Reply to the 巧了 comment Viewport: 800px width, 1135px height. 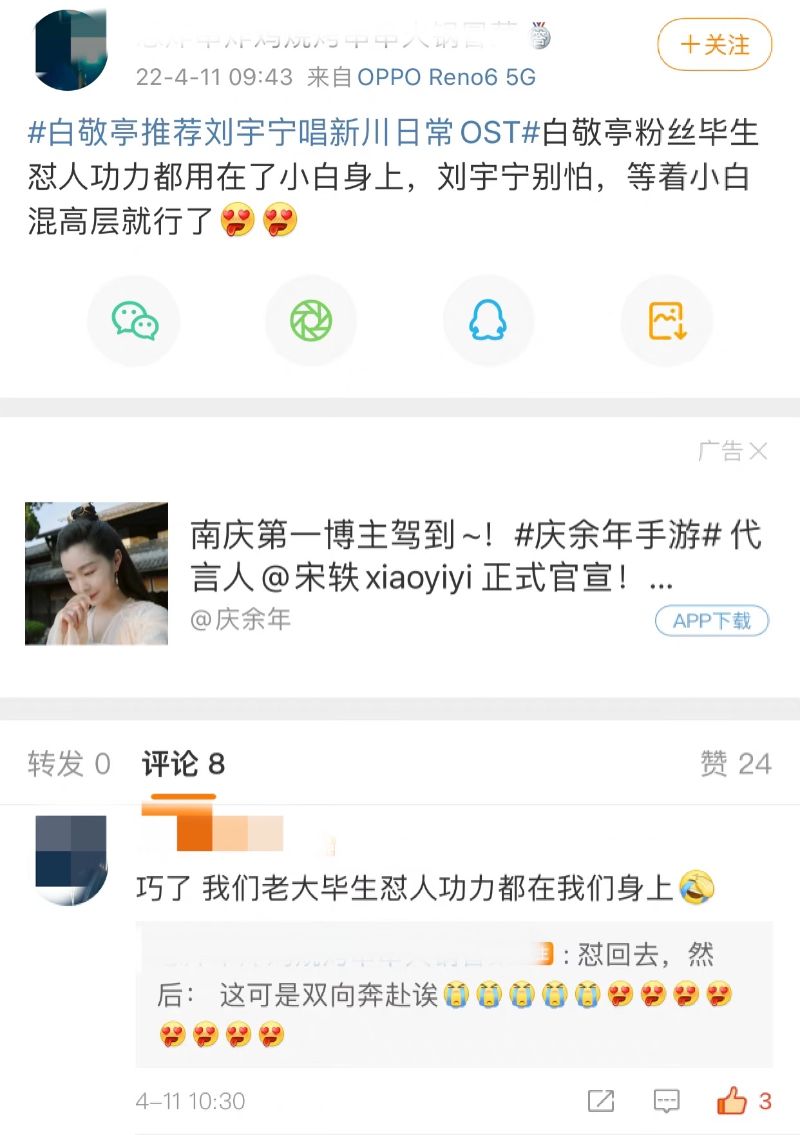667,1102
